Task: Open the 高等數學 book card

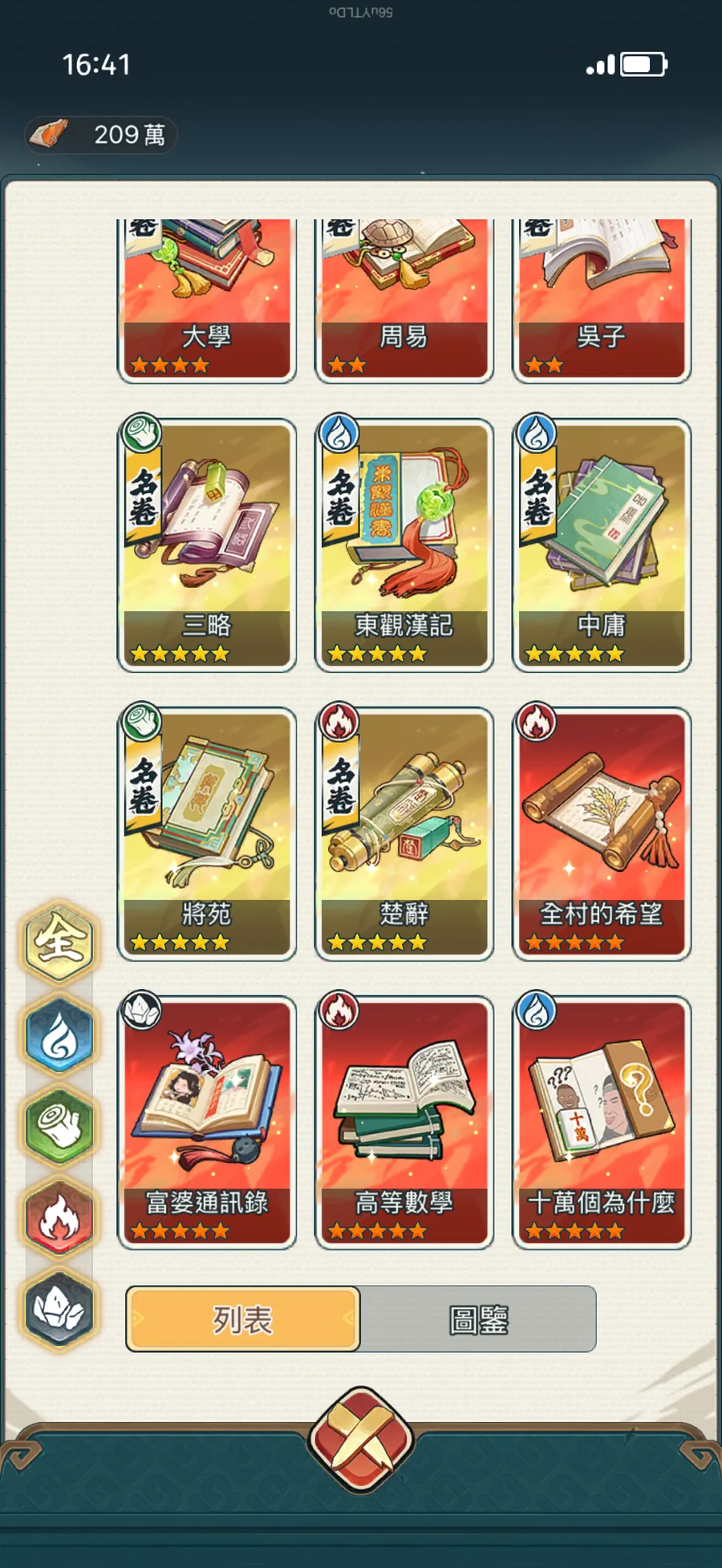Action: pos(404,1122)
